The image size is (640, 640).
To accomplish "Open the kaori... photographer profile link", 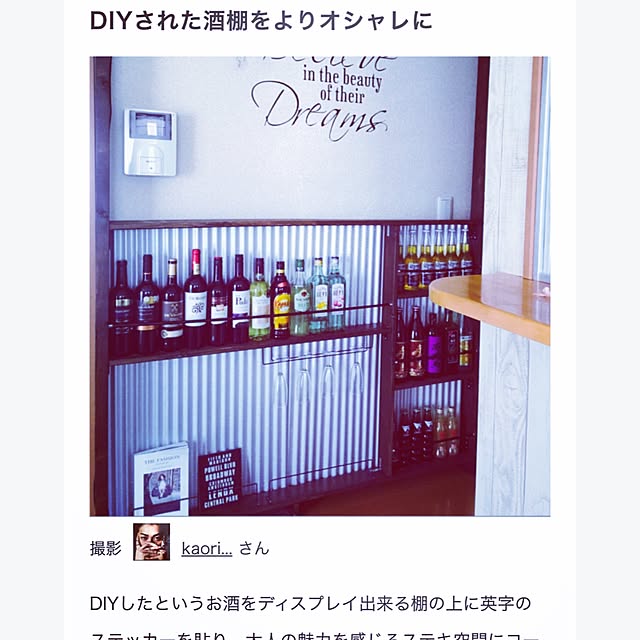I will 206,548.
